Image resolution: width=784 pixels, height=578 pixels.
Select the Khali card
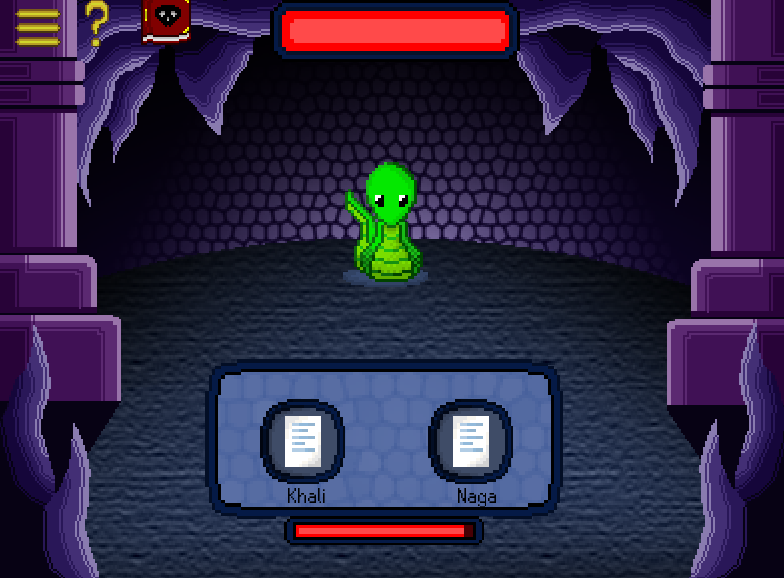click(303, 441)
